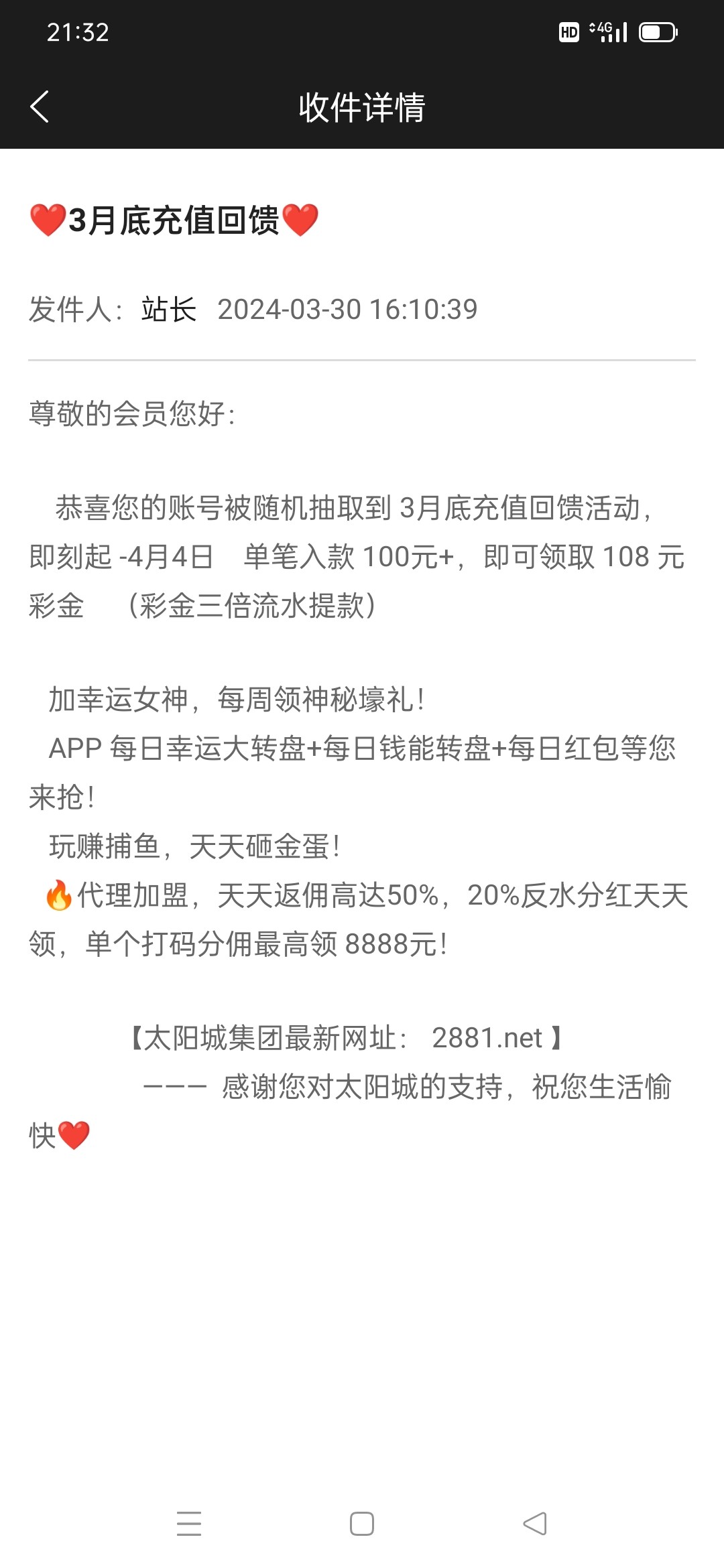Tap the system back triangle
Screen dimensions: 724x1568
(535, 1523)
